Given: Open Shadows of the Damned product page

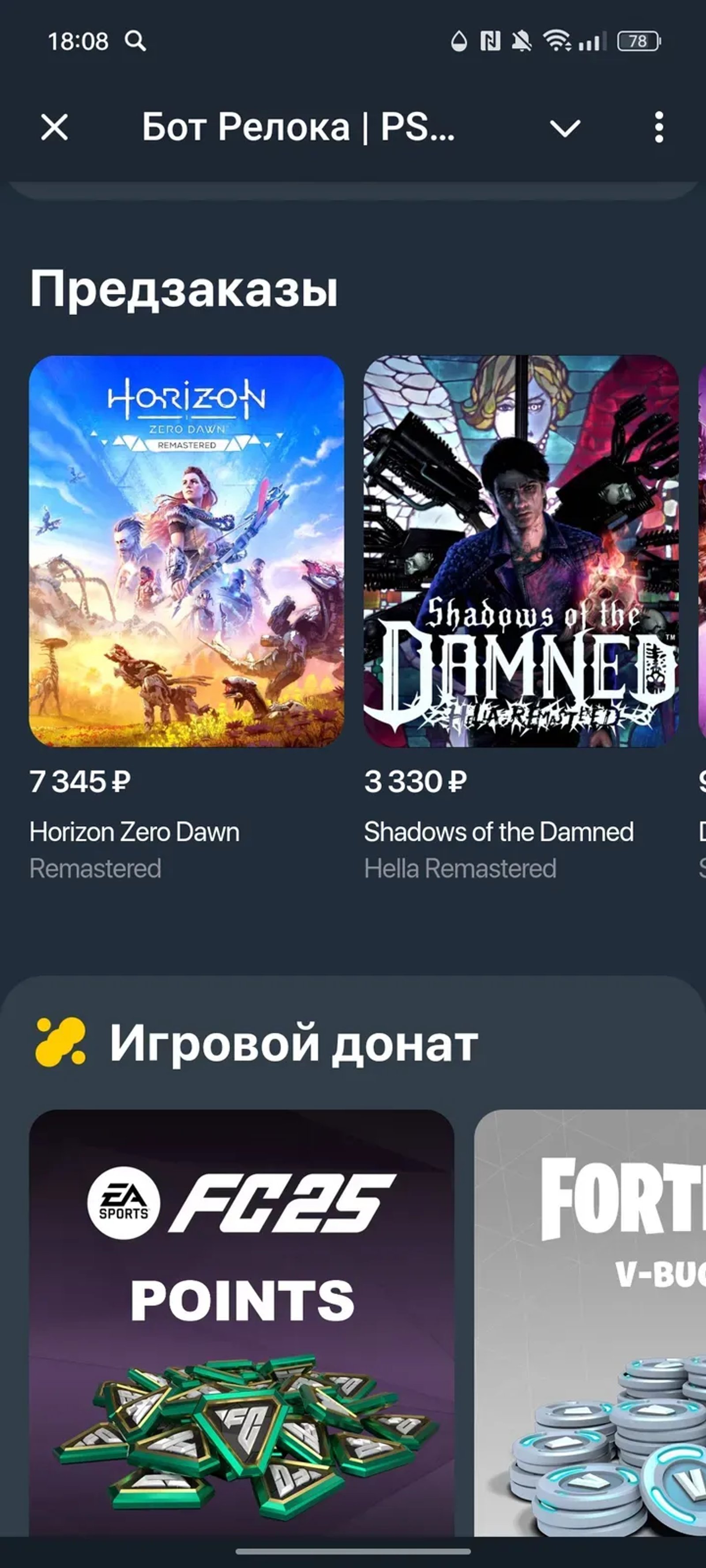Looking at the screenshot, I should 521,551.
